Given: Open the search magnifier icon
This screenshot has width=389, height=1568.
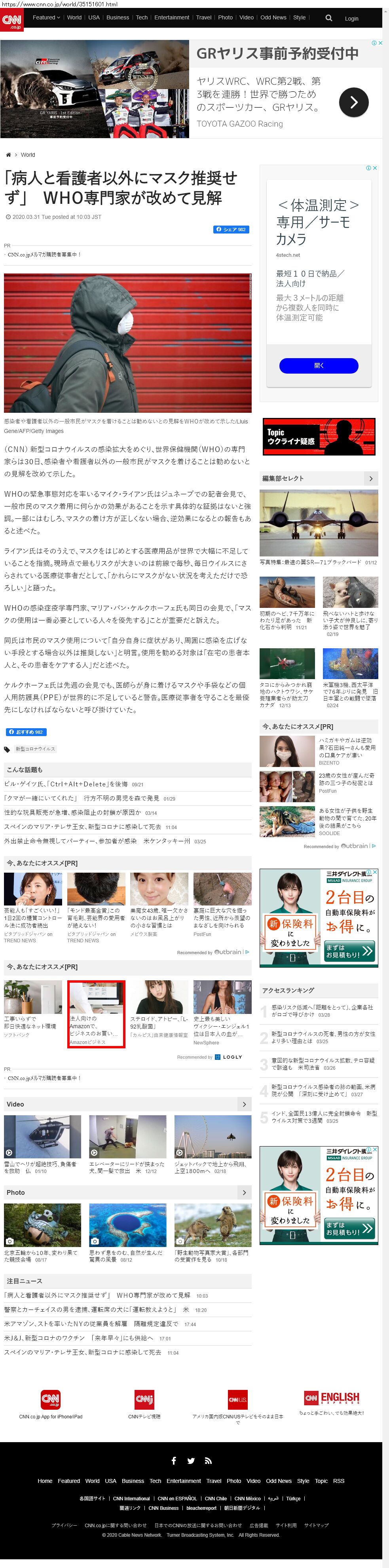Looking at the screenshot, I should tap(329, 18).
